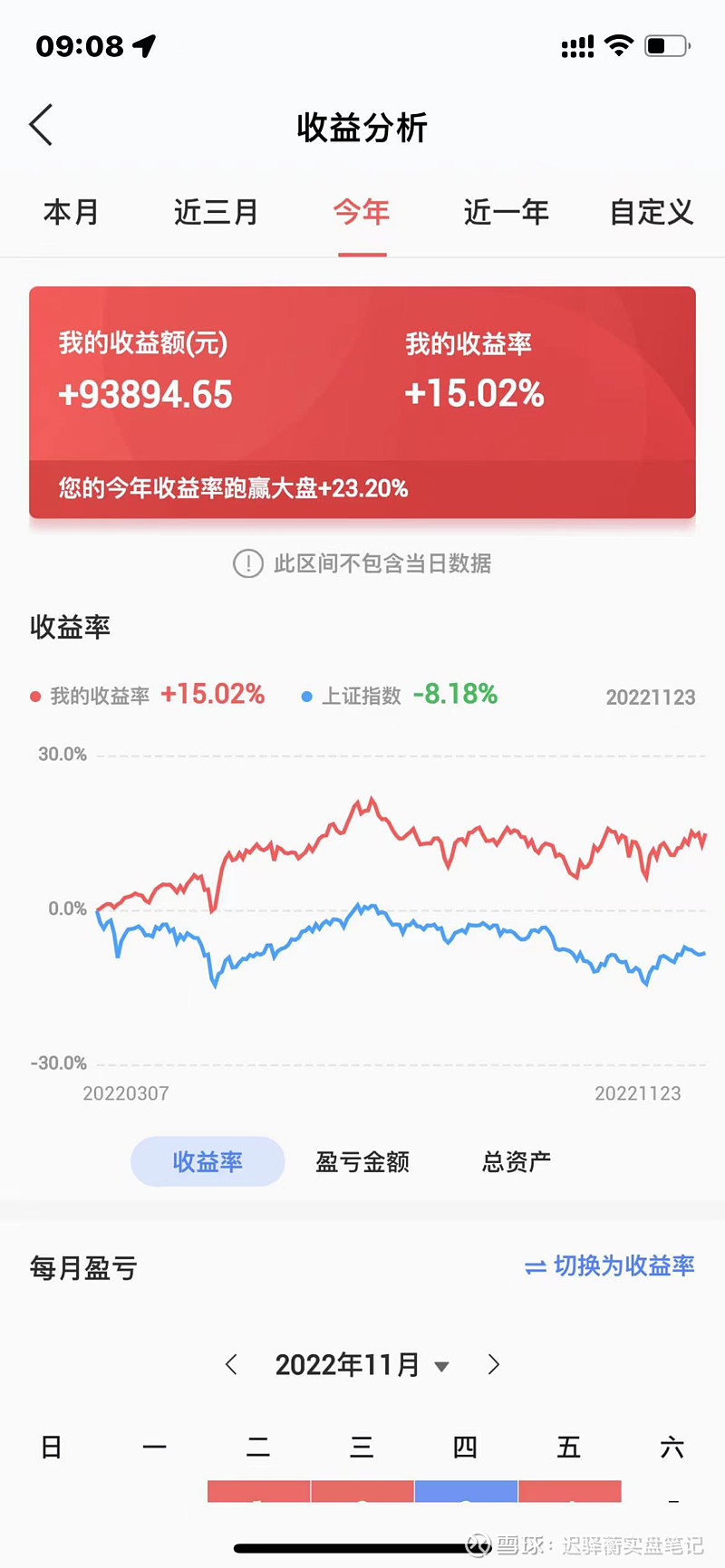
Task: Navigate back with the left arrow icon
Action: pos(40,125)
